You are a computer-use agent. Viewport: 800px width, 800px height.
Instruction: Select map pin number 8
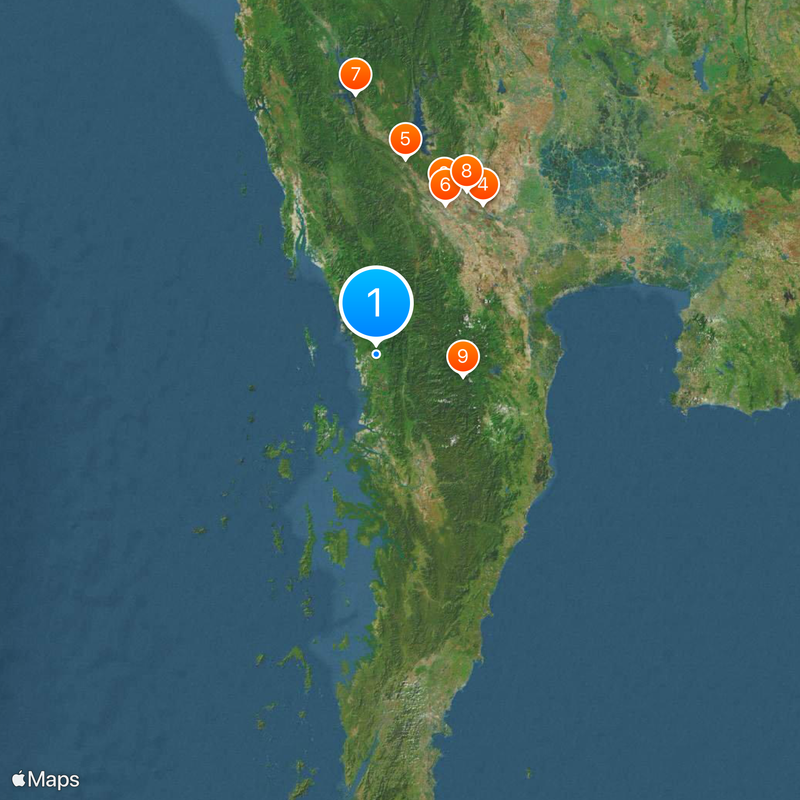(x=466, y=170)
